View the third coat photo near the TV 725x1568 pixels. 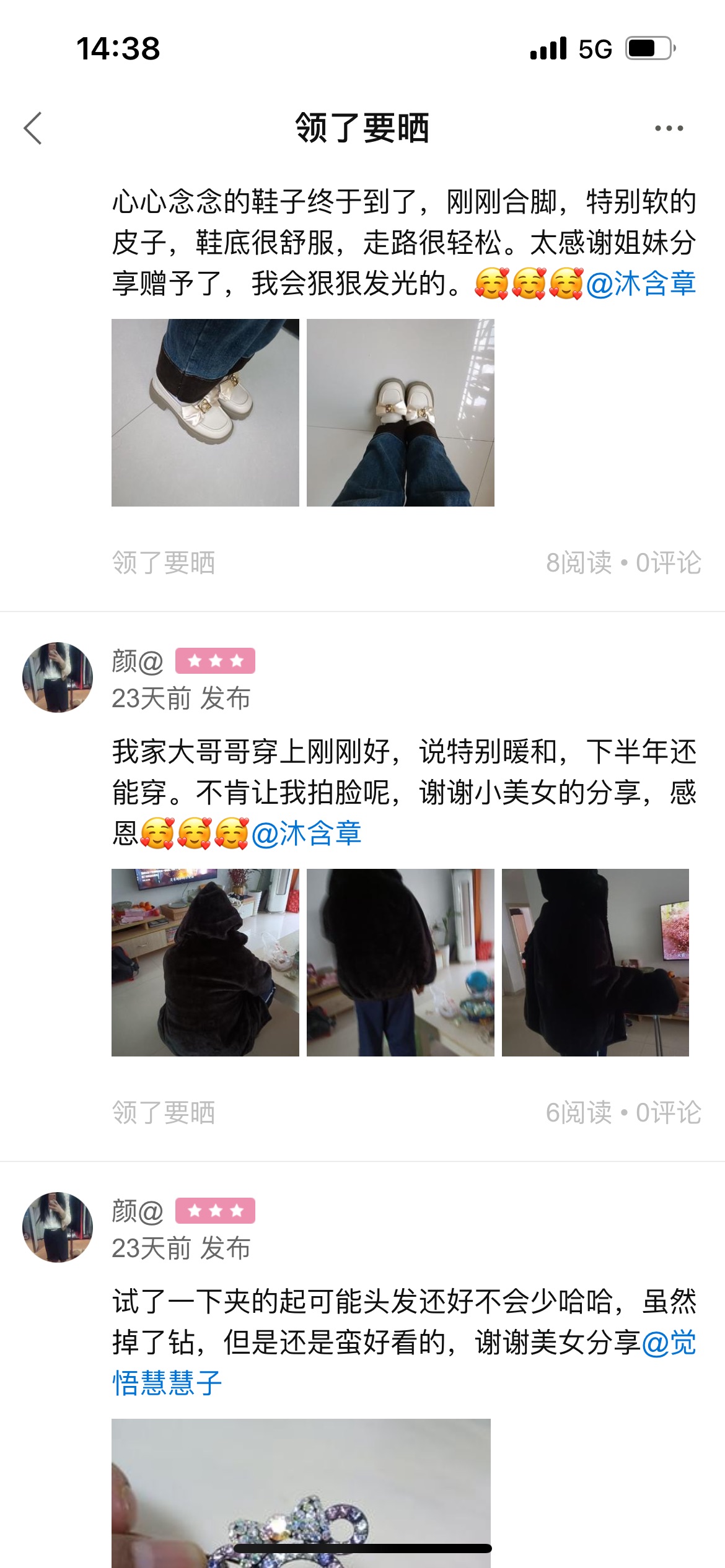(x=595, y=962)
